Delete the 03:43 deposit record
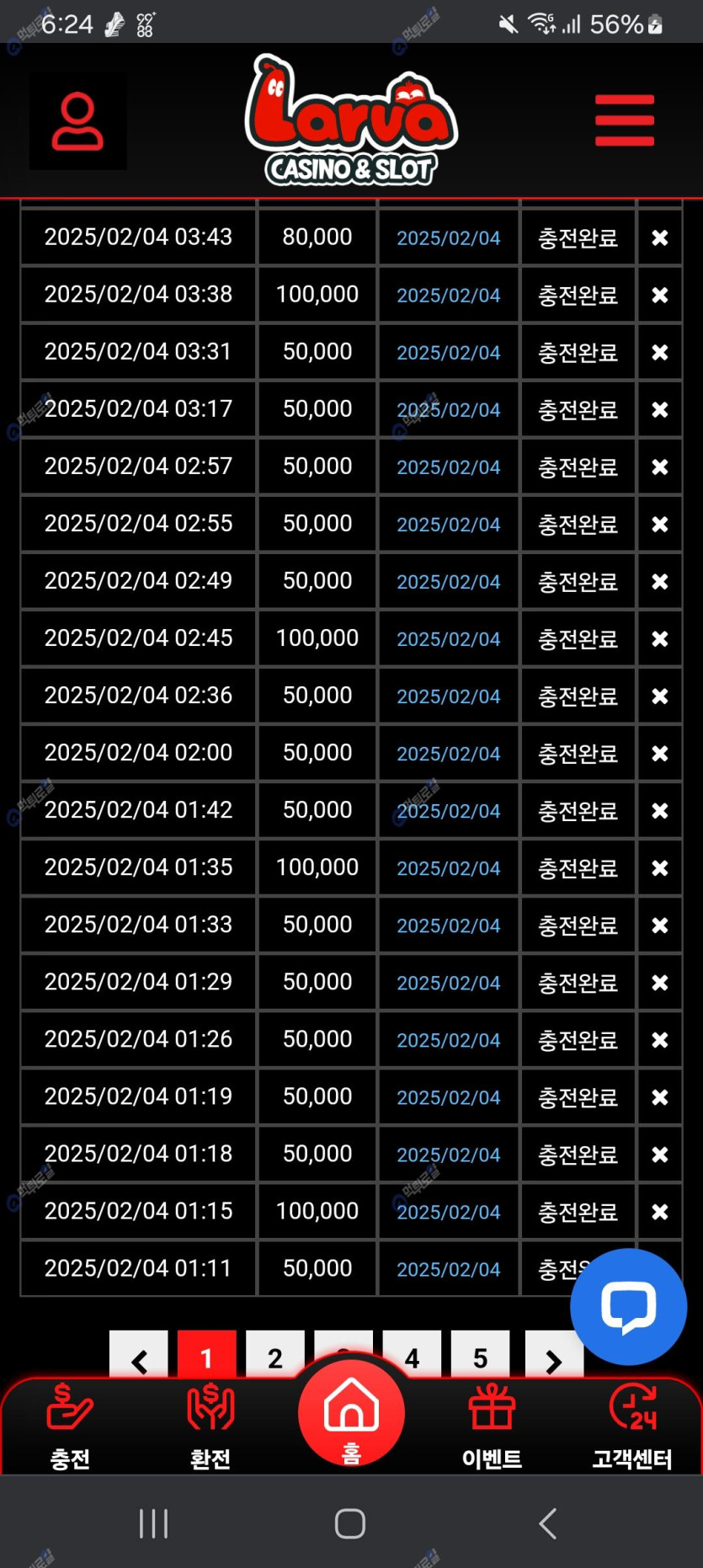This screenshot has width=703, height=1568. pos(660,237)
